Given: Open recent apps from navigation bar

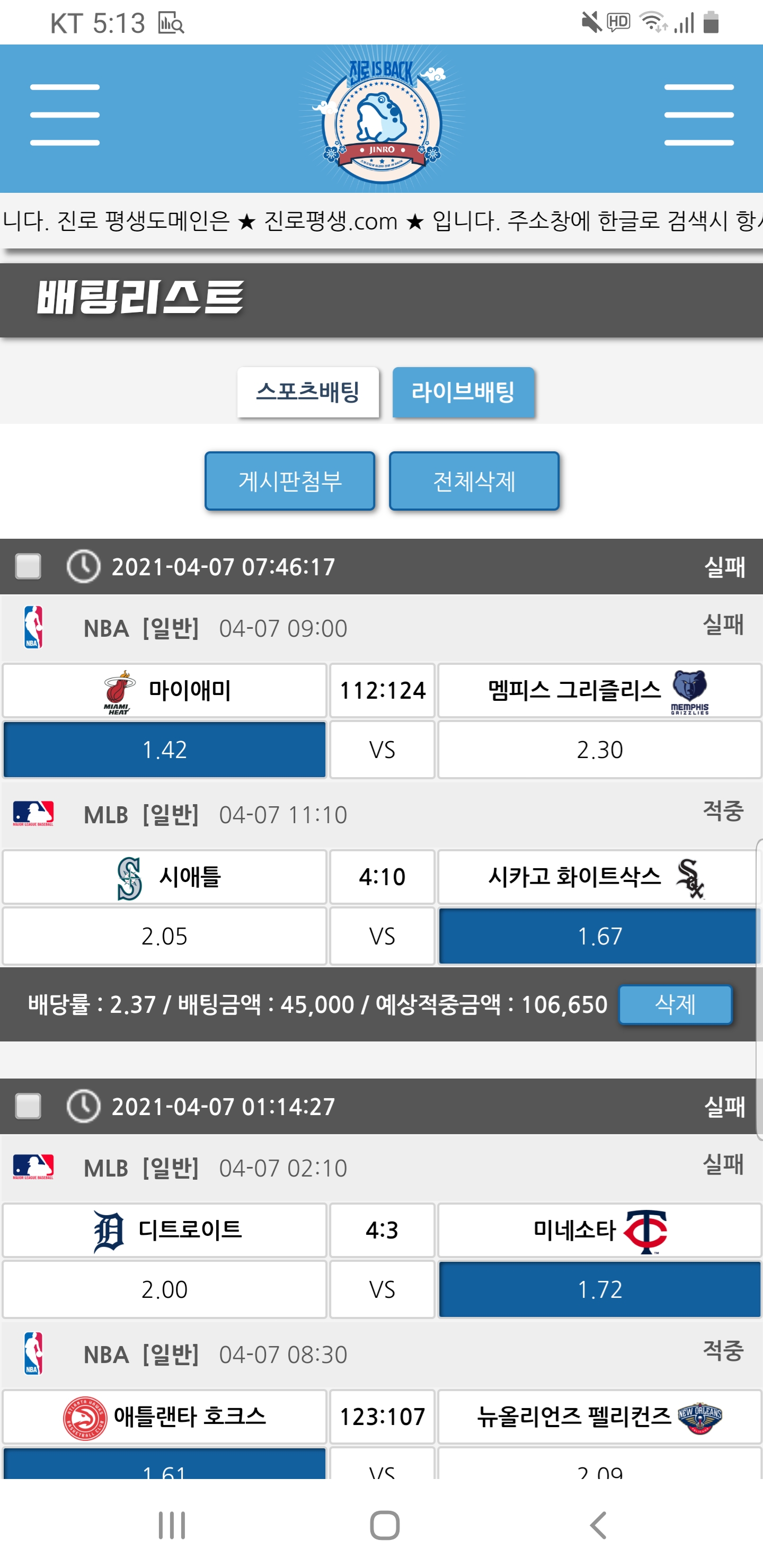Looking at the screenshot, I should pos(172,1526).
